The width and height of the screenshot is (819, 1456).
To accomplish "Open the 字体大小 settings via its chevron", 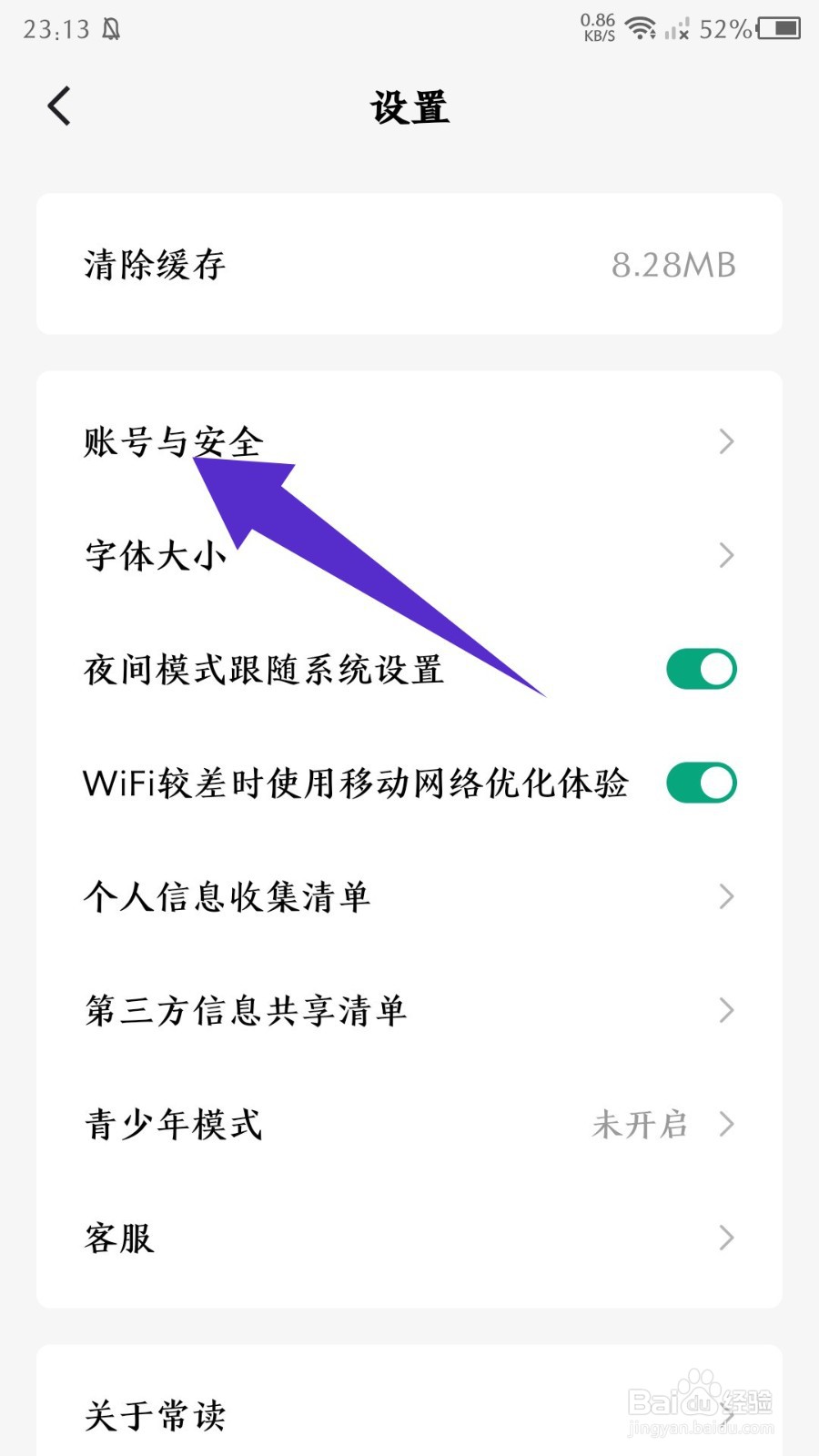I will point(725,555).
